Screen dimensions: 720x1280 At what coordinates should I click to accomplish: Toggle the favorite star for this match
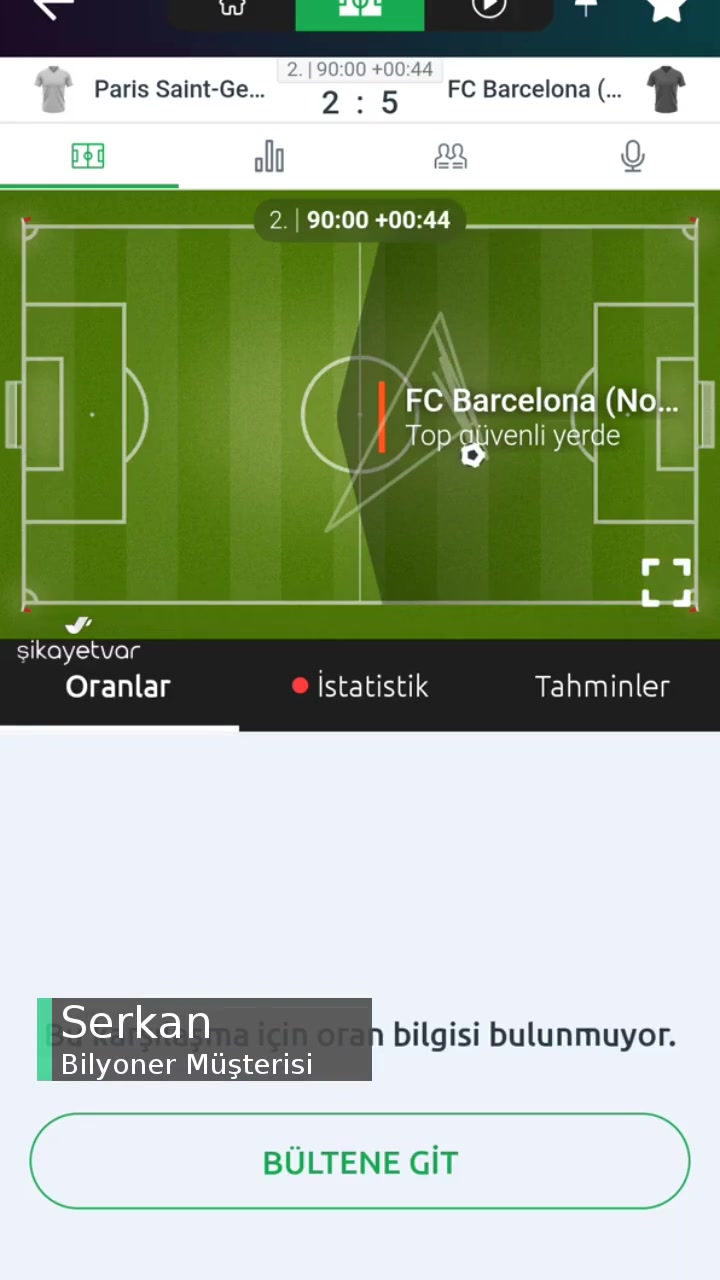coord(665,8)
